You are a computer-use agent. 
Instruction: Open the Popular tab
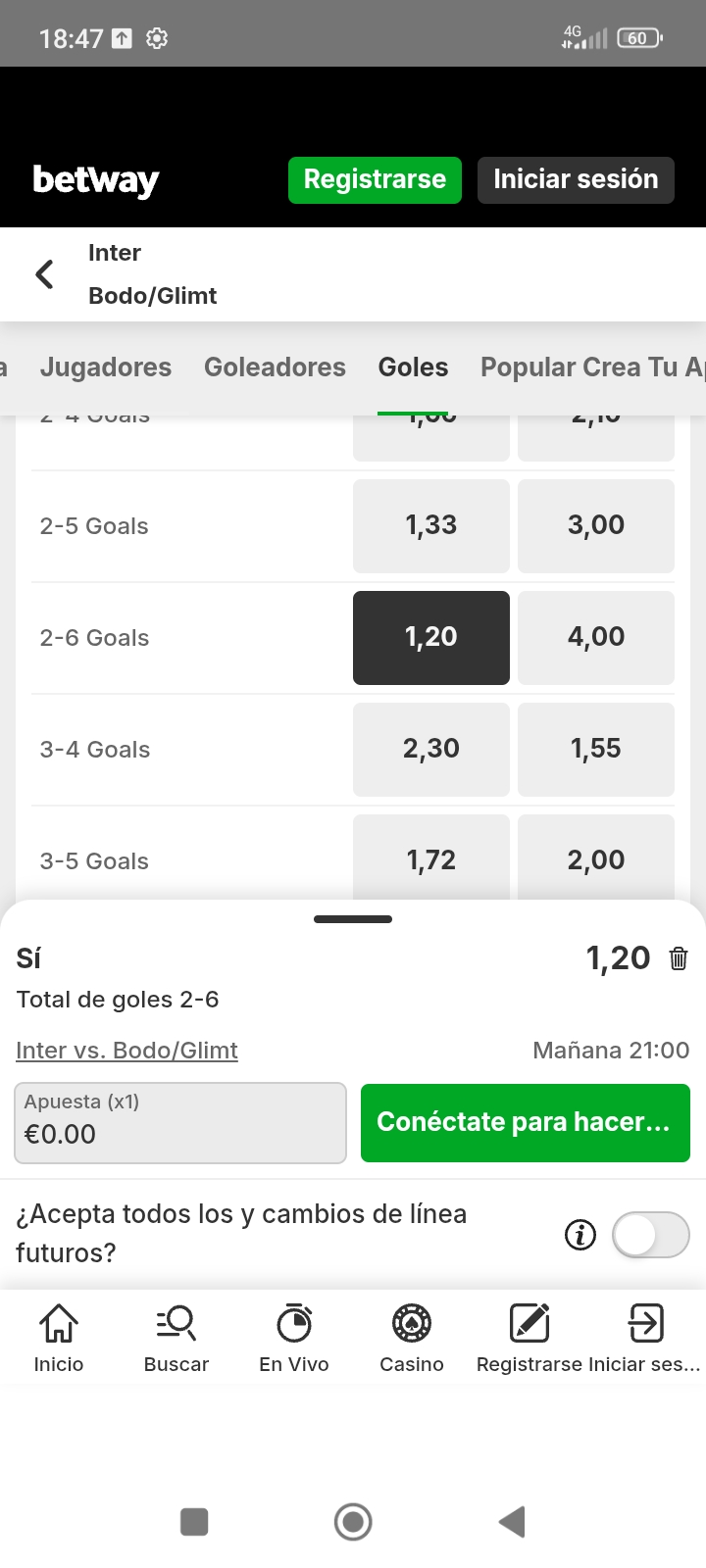[x=527, y=367]
